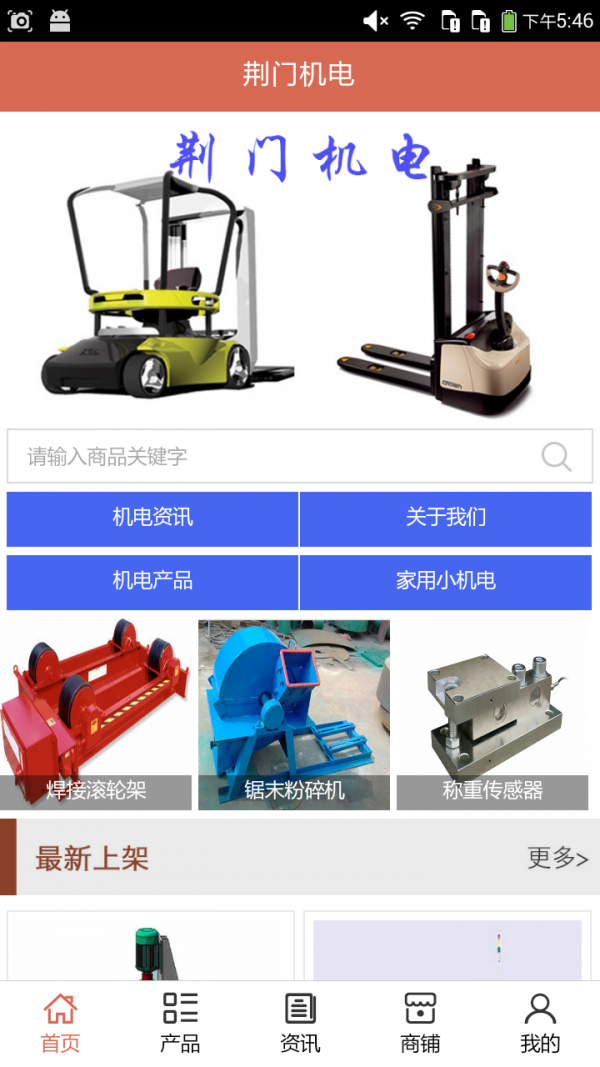Tap 更多> next to 最新上架

557,858
